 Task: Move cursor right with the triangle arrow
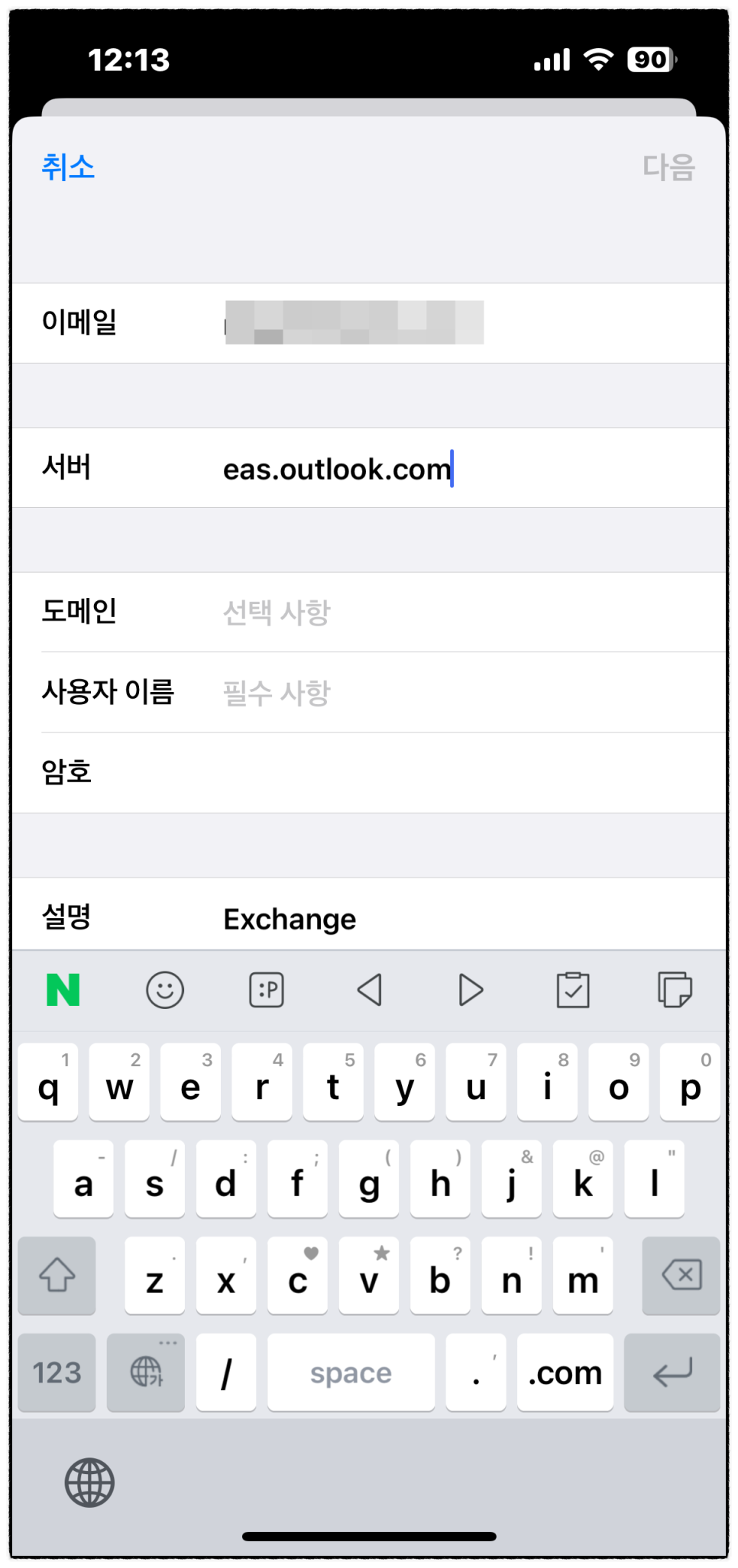[471, 991]
